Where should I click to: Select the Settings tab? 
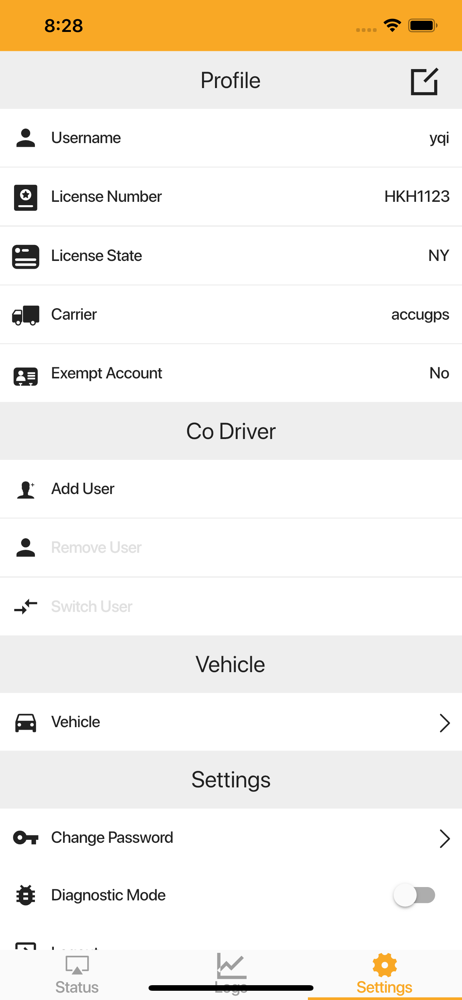385,974
